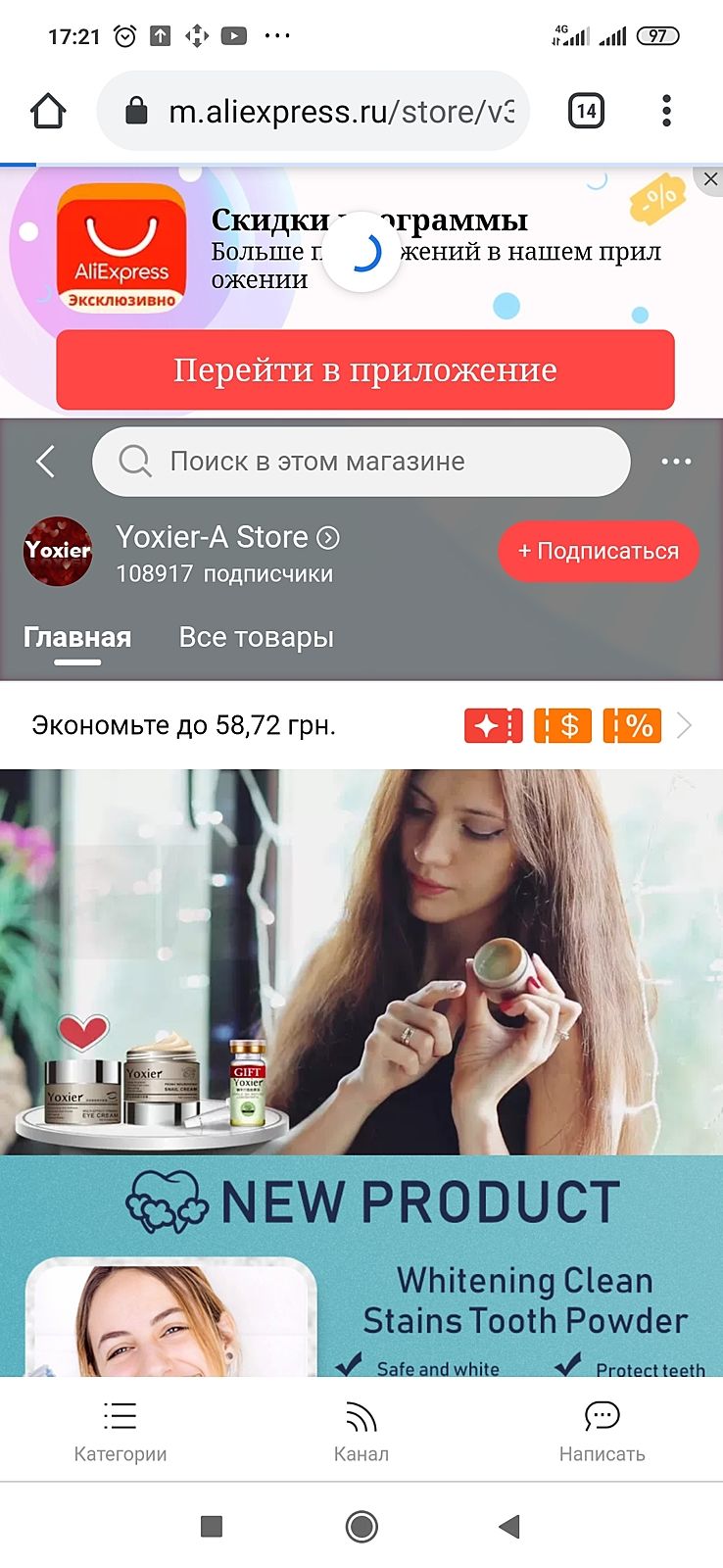Viewport: 723px width, 1568px height.
Task: Select the Главная tab
Action: (x=77, y=637)
